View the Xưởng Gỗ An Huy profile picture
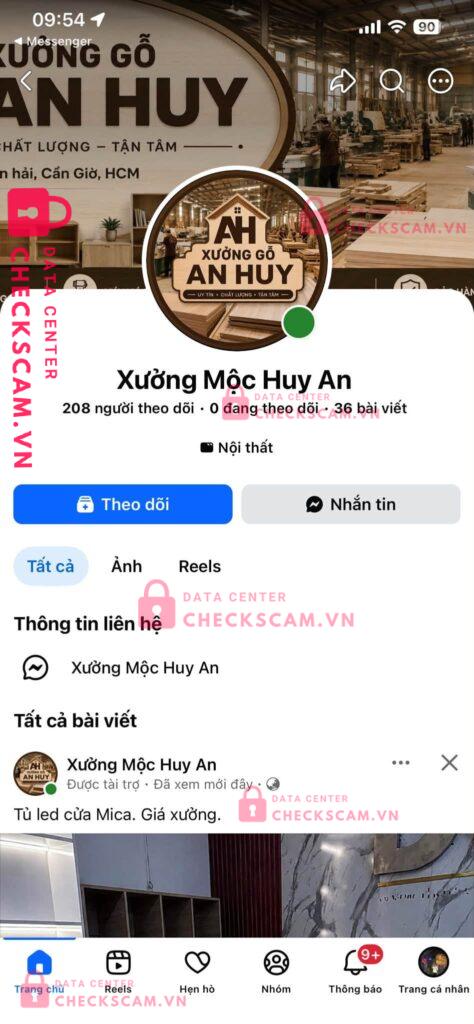This screenshot has width=474, height=1024. coord(236,259)
